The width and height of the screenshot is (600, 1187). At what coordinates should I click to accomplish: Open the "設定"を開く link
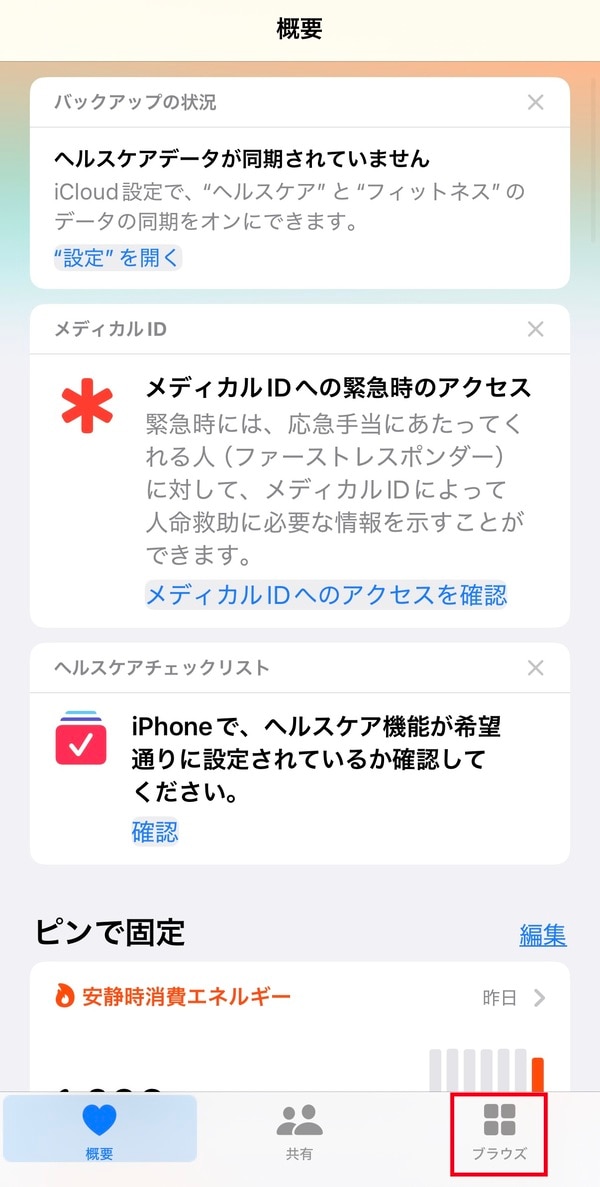pos(118,258)
